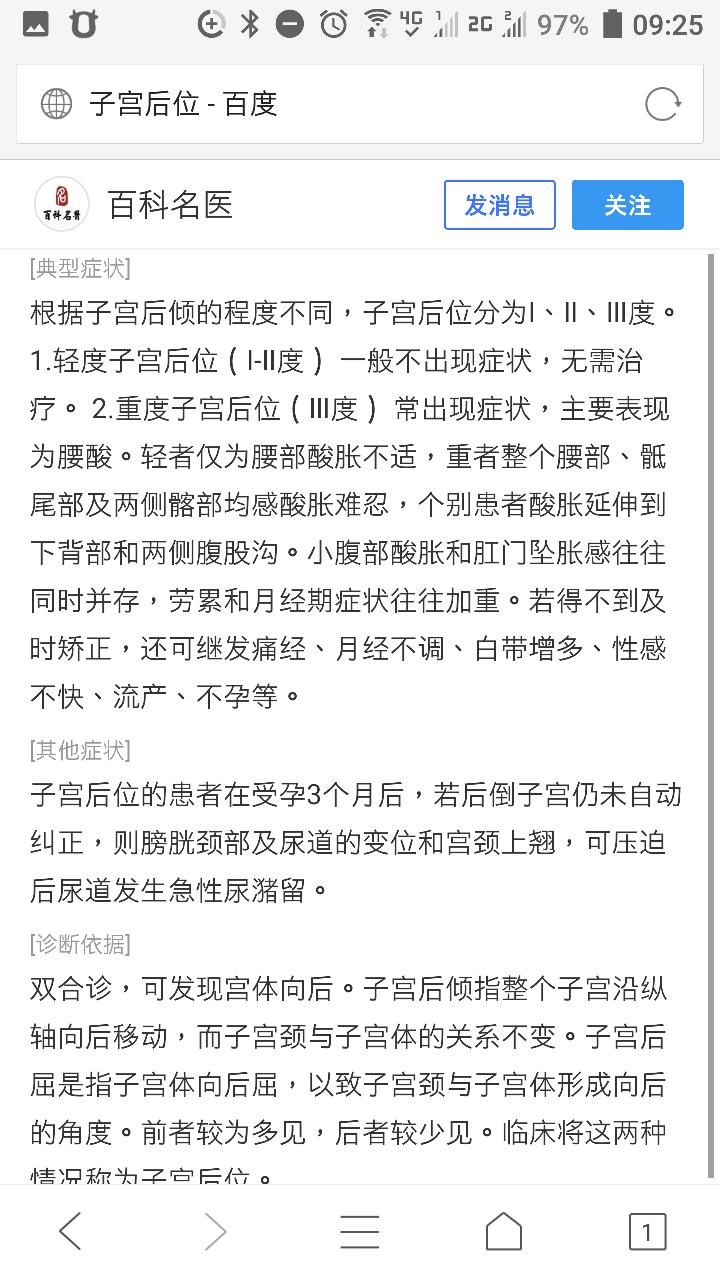Open the tab switcher showing 1 tab
This screenshot has width=720, height=1280.
click(x=647, y=1232)
